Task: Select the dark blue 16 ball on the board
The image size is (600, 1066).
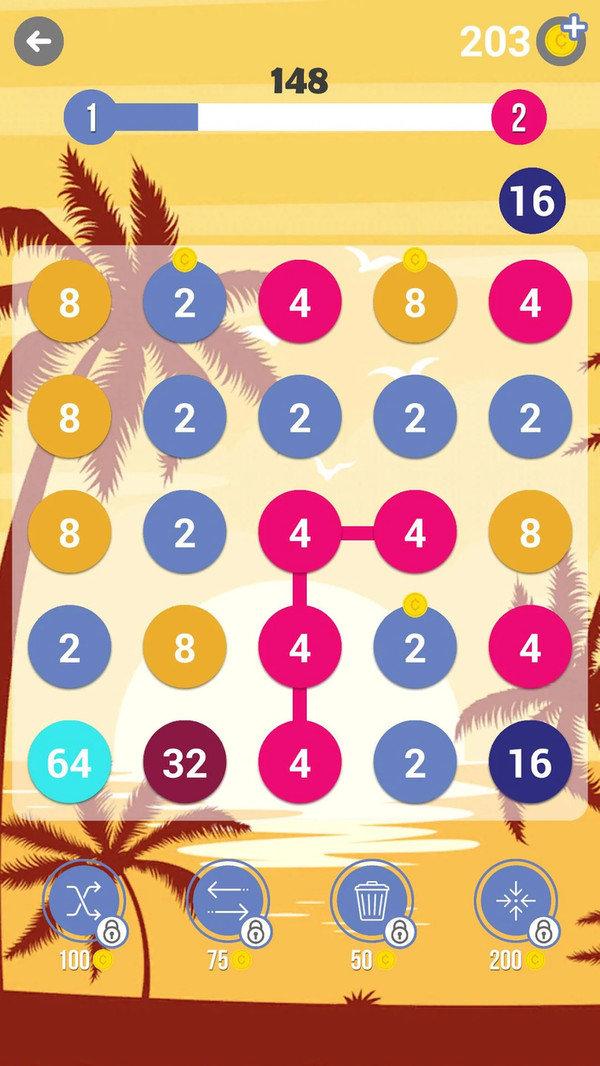Action: coord(530,763)
